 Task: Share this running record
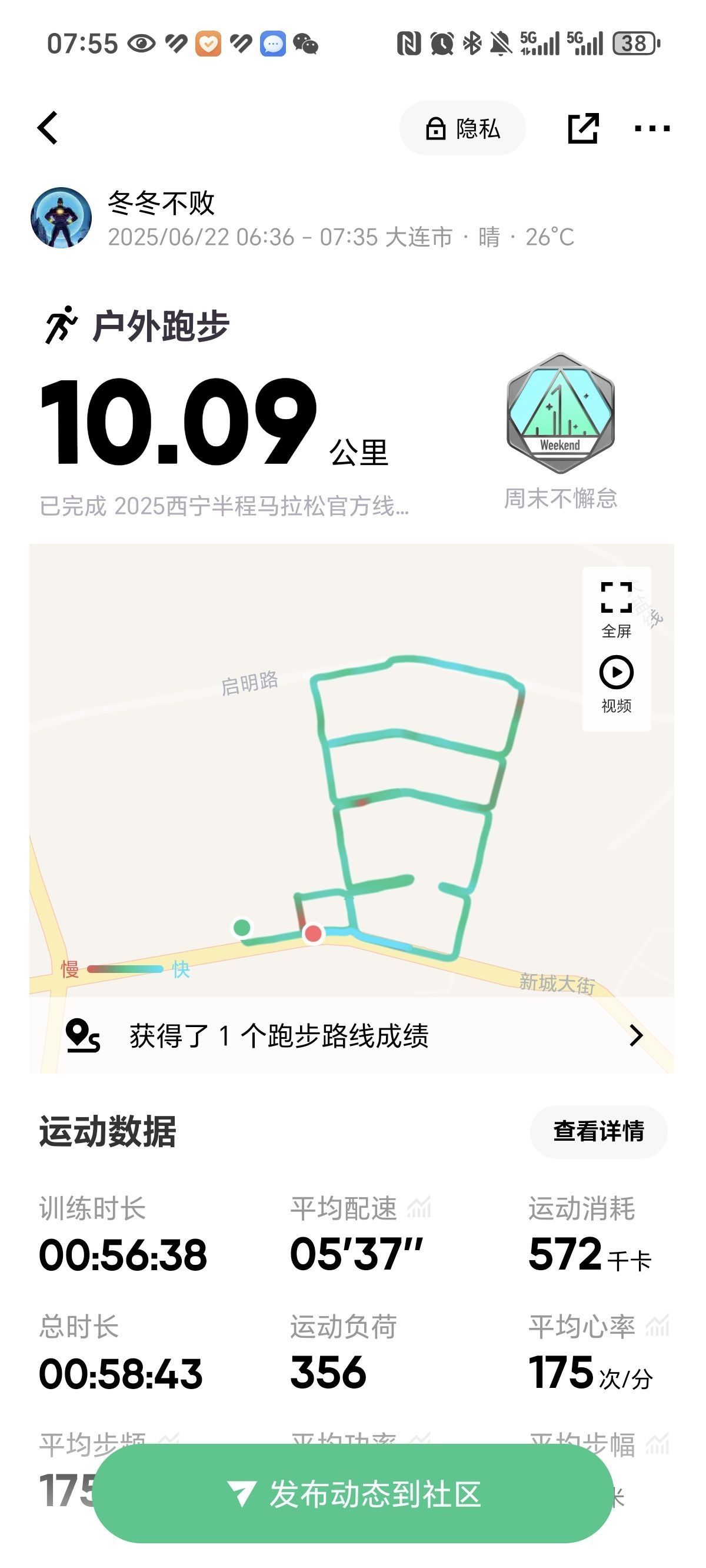pos(583,128)
